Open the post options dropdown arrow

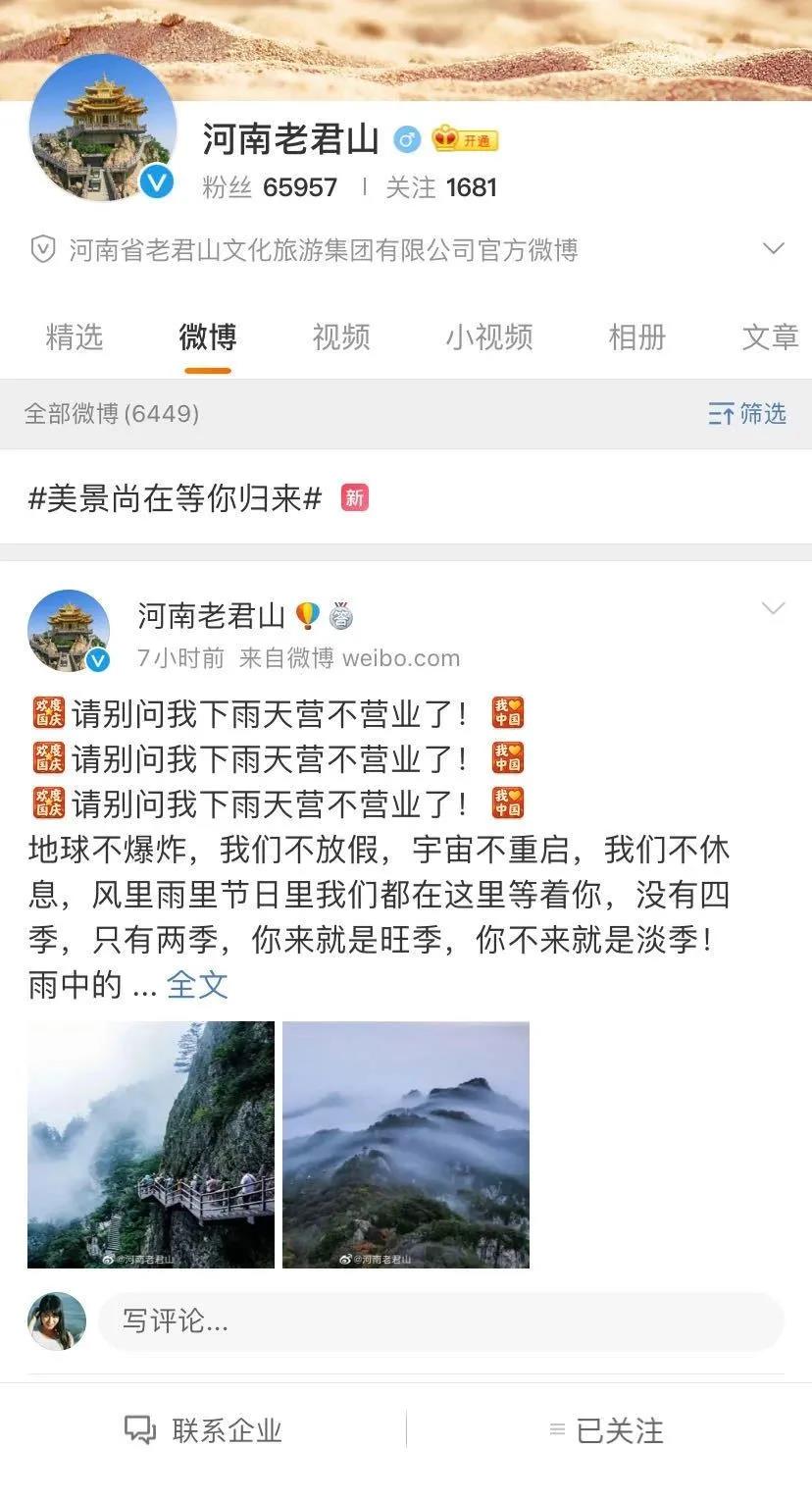[x=773, y=609]
